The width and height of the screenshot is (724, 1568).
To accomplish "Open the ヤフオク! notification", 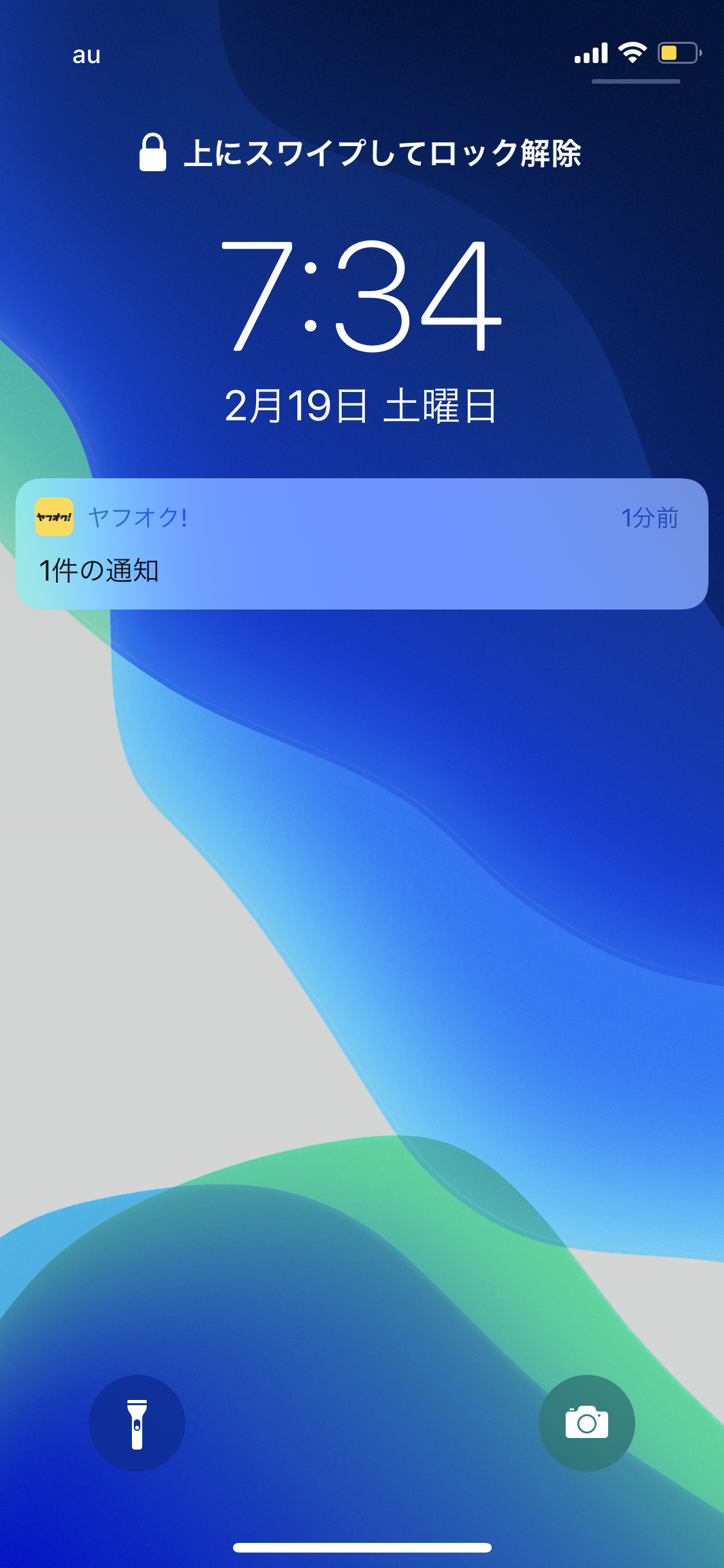I will [361, 544].
